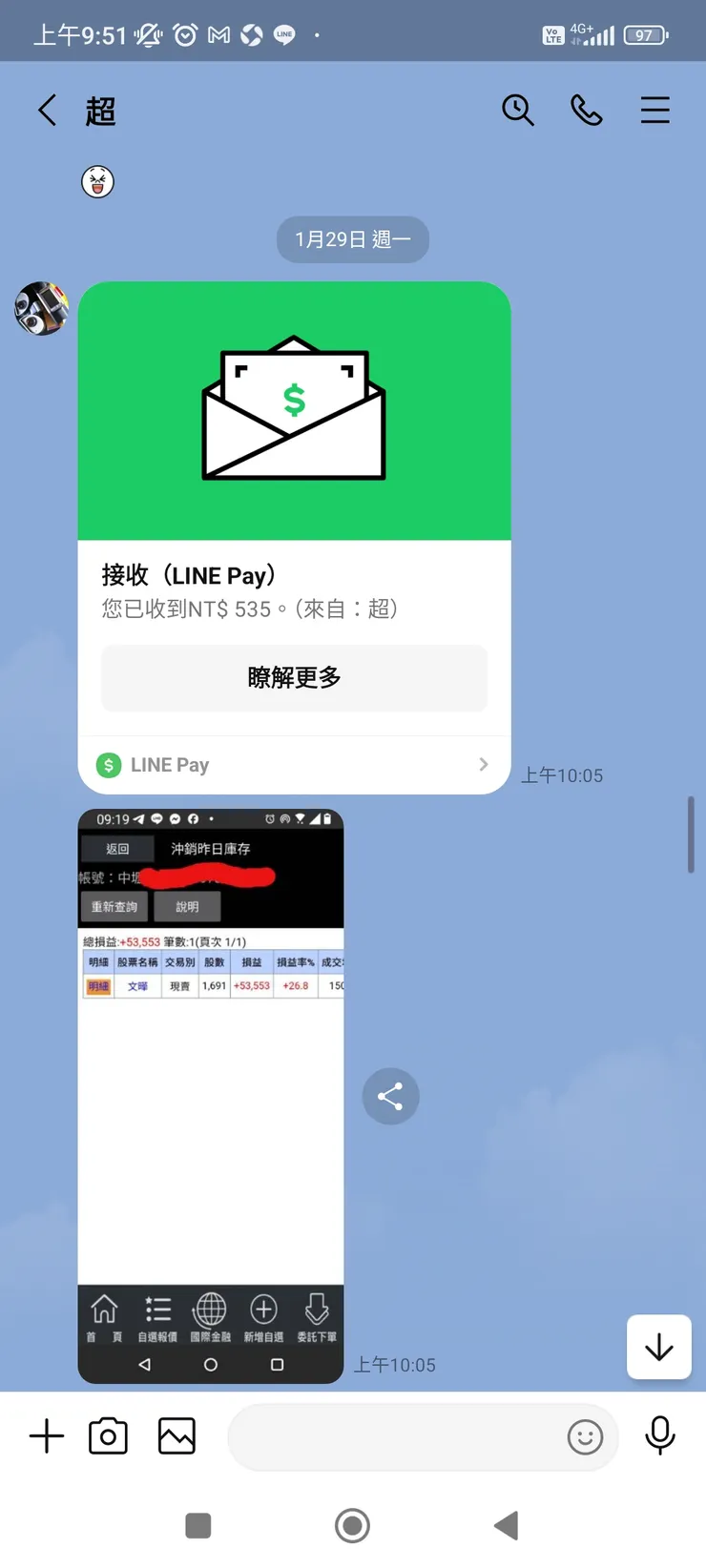This screenshot has width=706, height=1568.
Task: Jump to the latest message
Action: (658, 1347)
